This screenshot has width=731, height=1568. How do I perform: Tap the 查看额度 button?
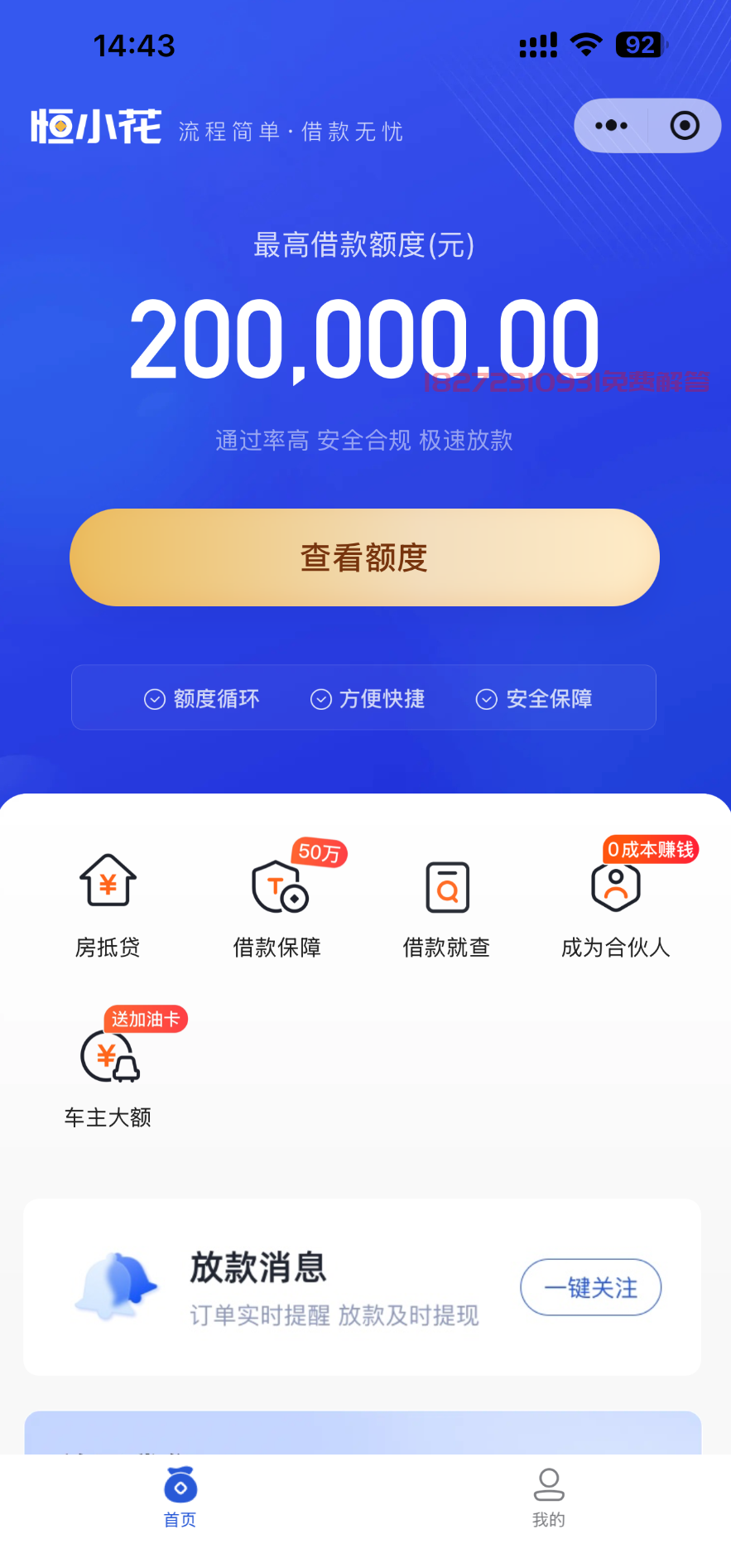click(x=364, y=557)
